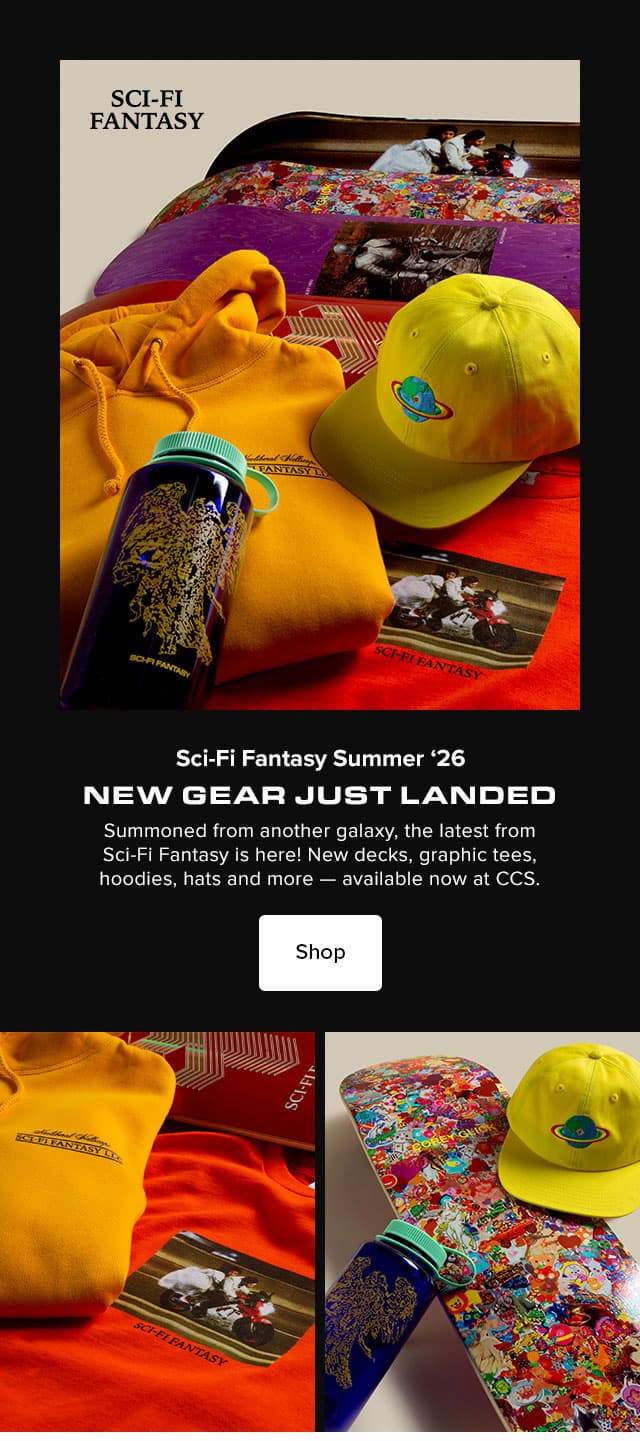The height and width of the screenshot is (1441, 640).
Task: Open the sticker deck and yellow hat image
Action: pos(482,1236)
